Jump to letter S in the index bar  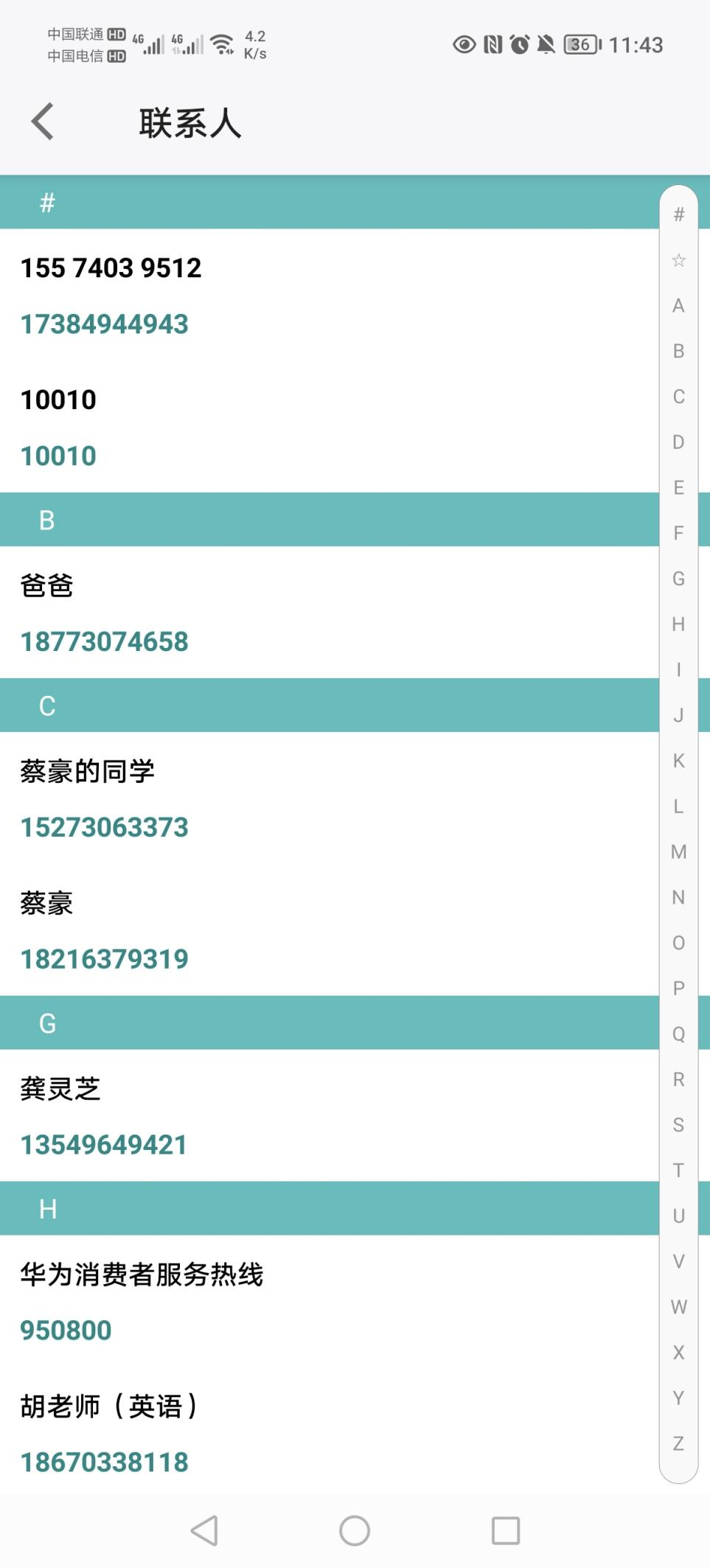click(678, 1125)
